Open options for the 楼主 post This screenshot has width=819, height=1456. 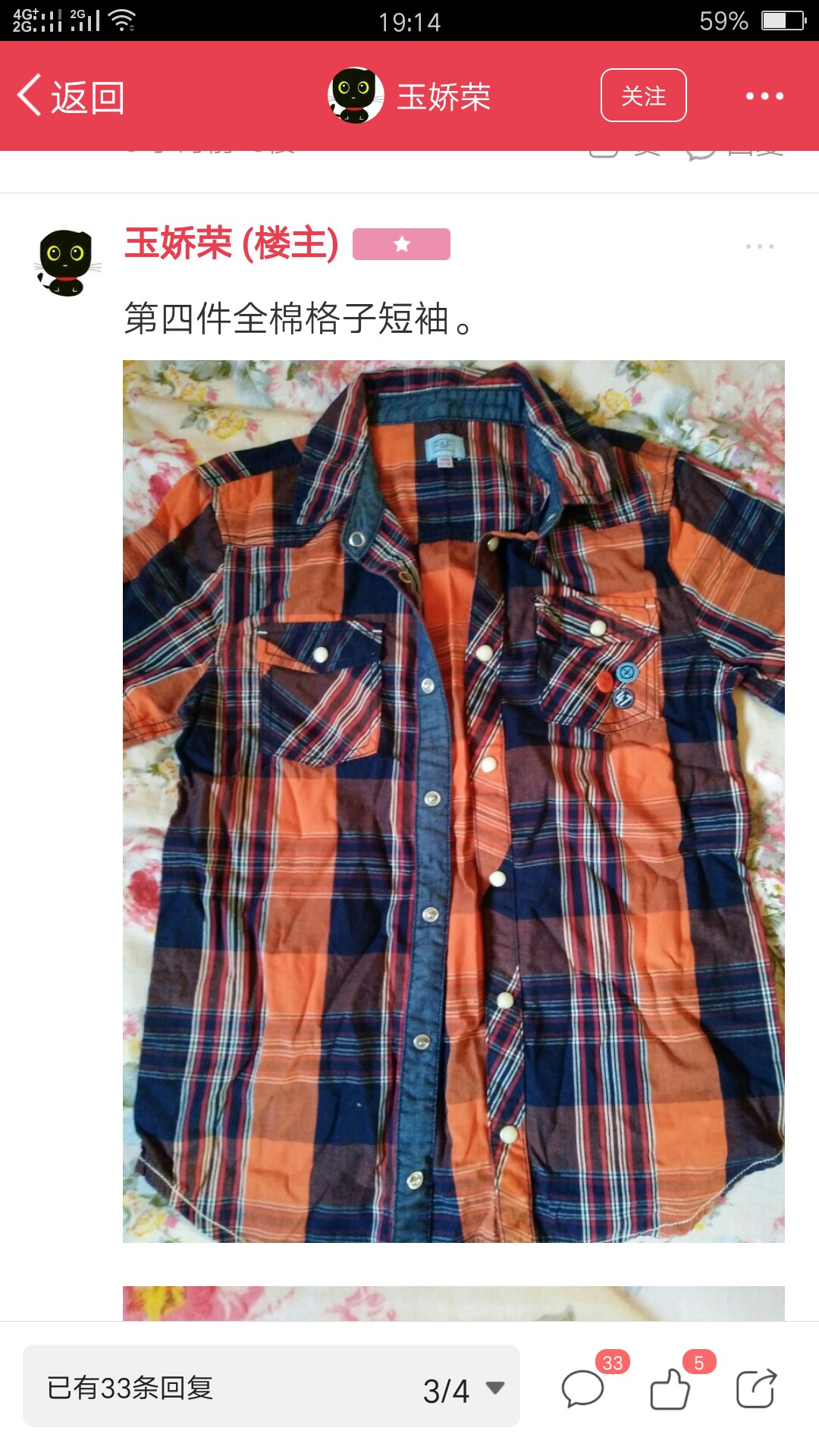759,246
